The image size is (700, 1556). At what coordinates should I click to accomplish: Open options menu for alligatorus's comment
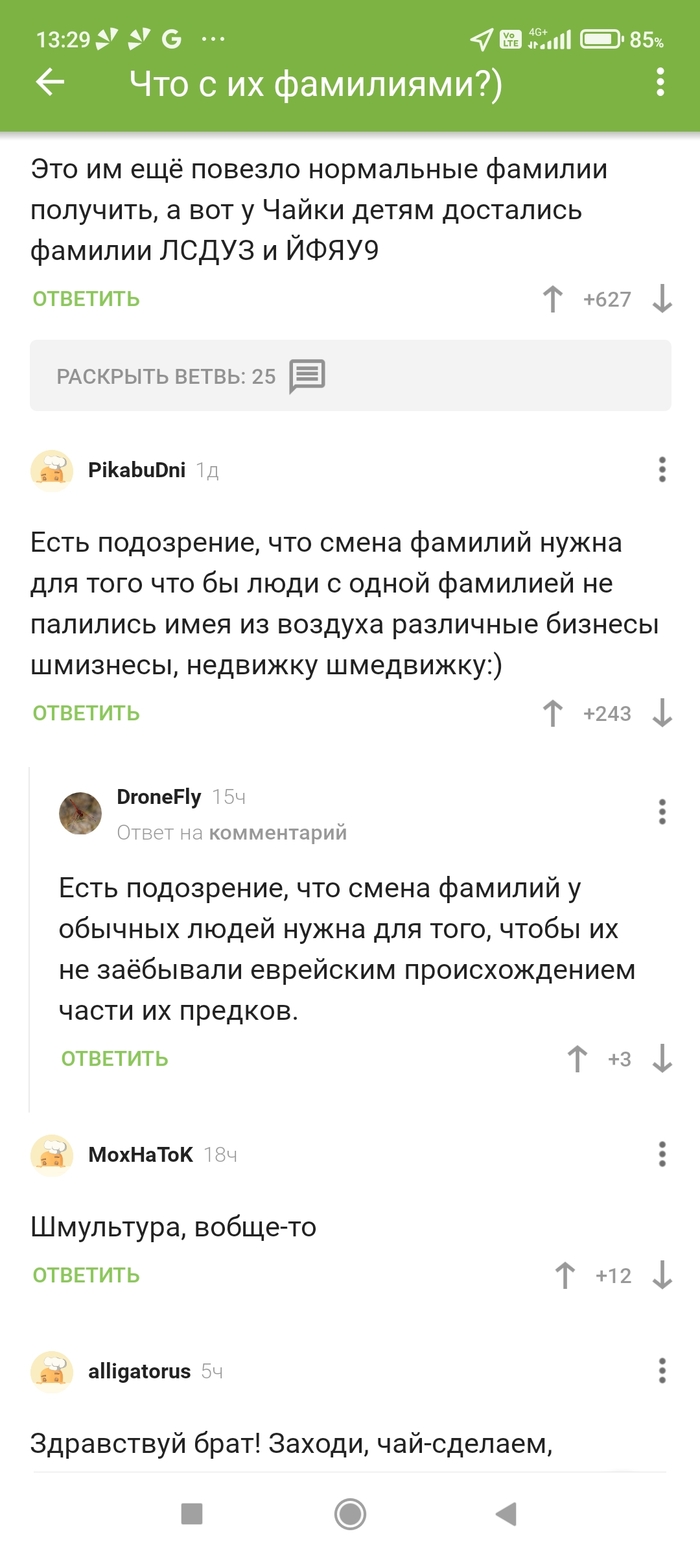click(x=662, y=1371)
